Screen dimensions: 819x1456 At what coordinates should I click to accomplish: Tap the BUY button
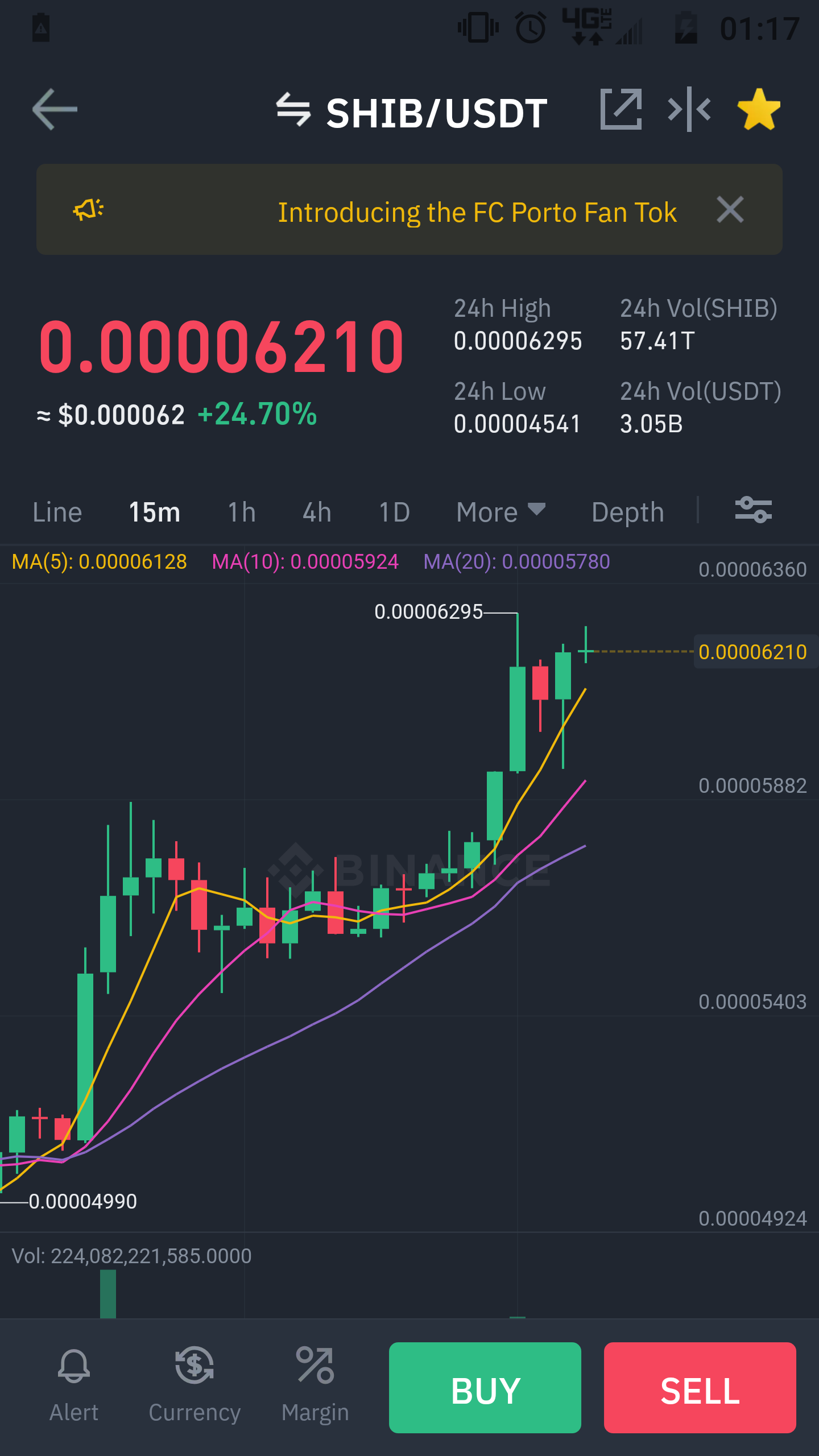[485, 1388]
